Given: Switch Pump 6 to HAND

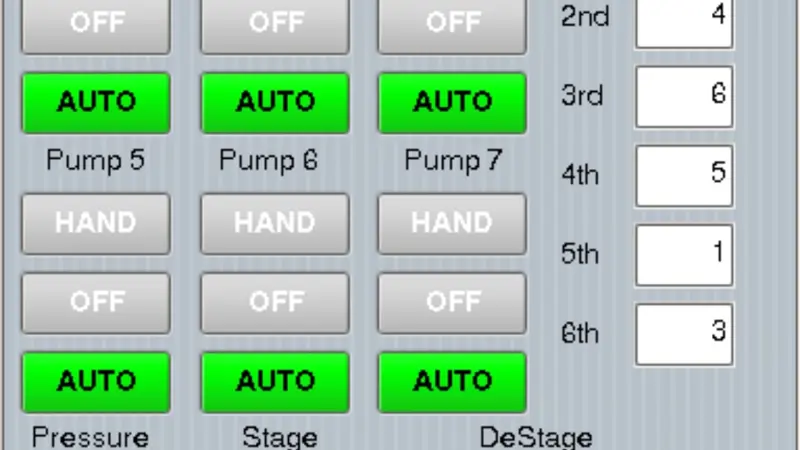Looking at the screenshot, I should point(275,223).
